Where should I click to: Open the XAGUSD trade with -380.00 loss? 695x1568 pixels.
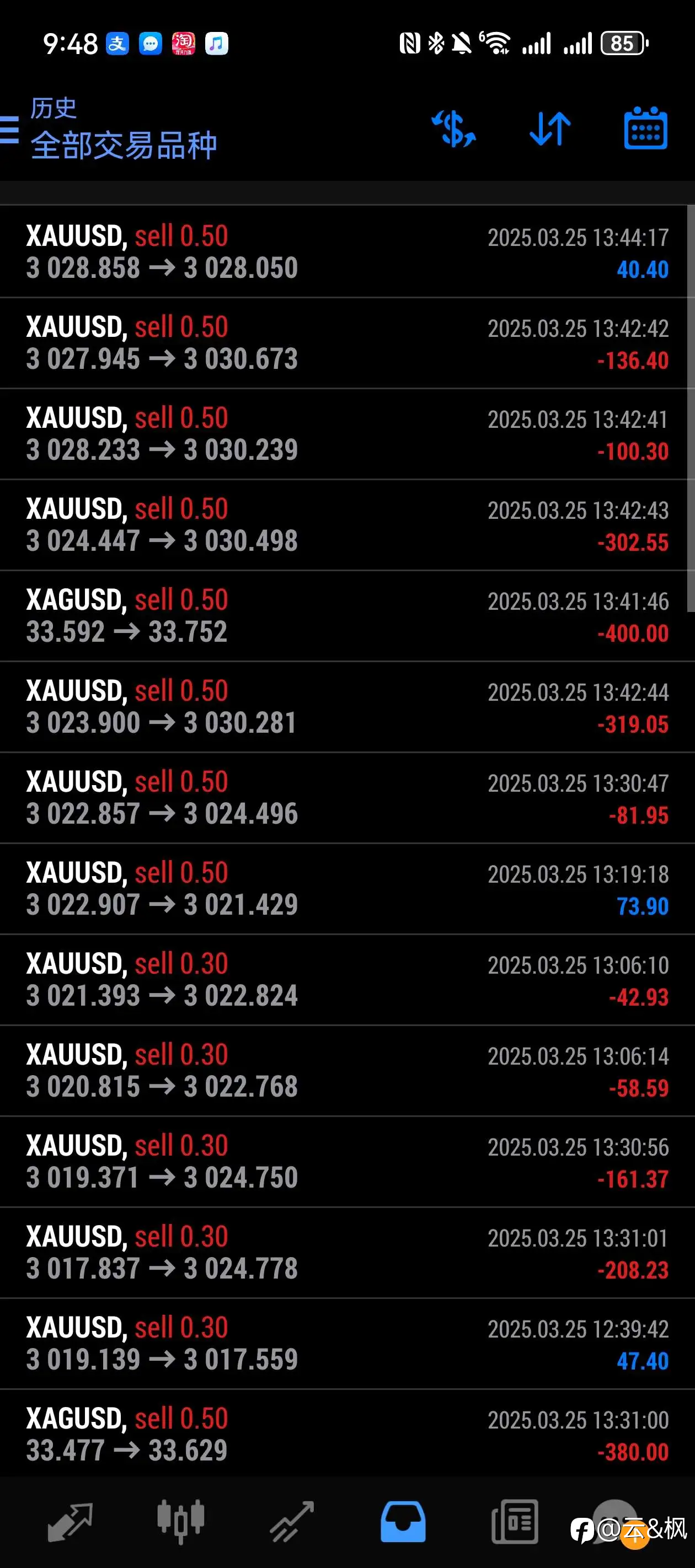[347, 1433]
